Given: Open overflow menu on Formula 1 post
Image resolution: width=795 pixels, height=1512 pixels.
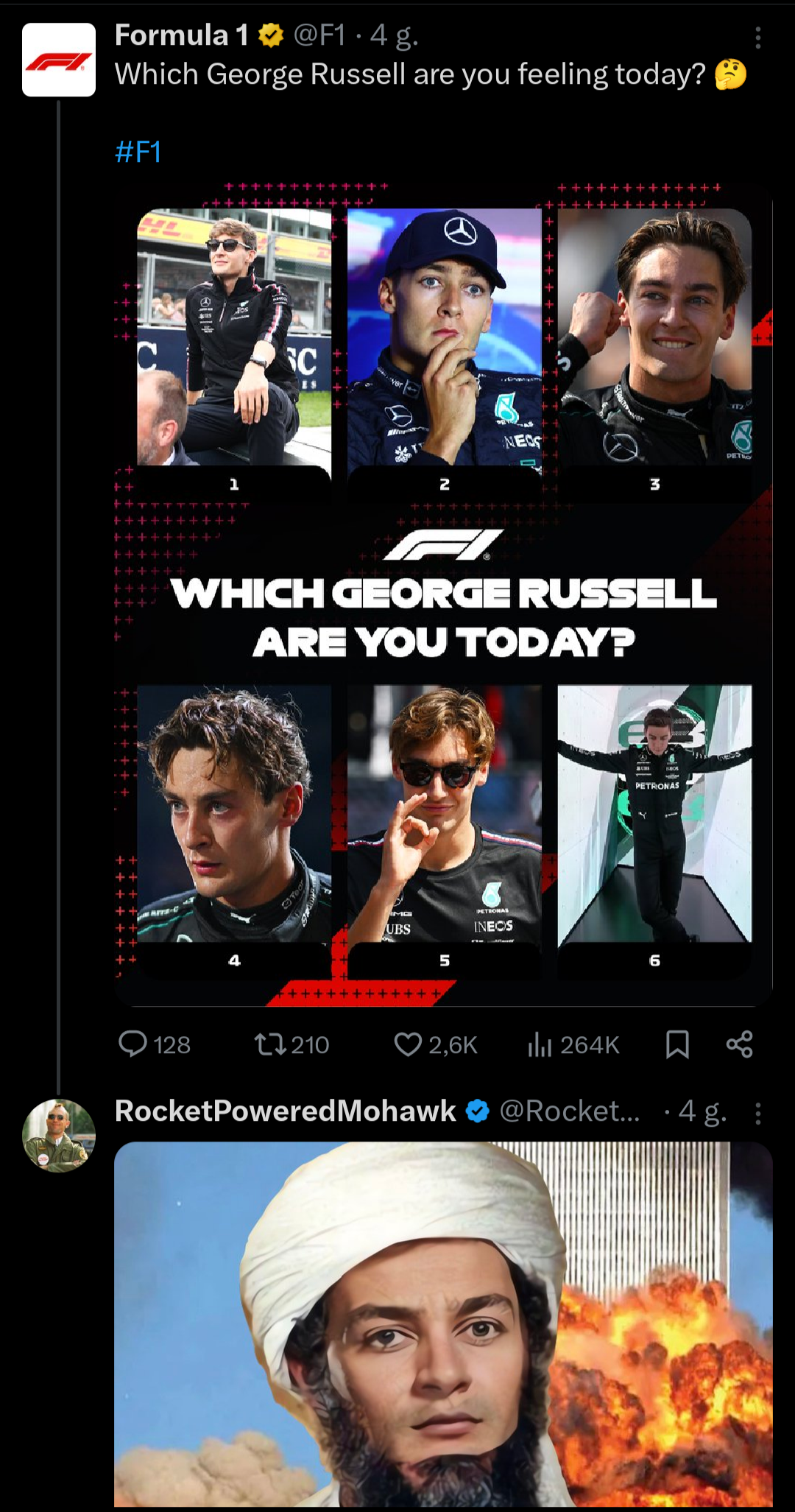Looking at the screenshot, I should pyautogui.click(x=757, y=38).
